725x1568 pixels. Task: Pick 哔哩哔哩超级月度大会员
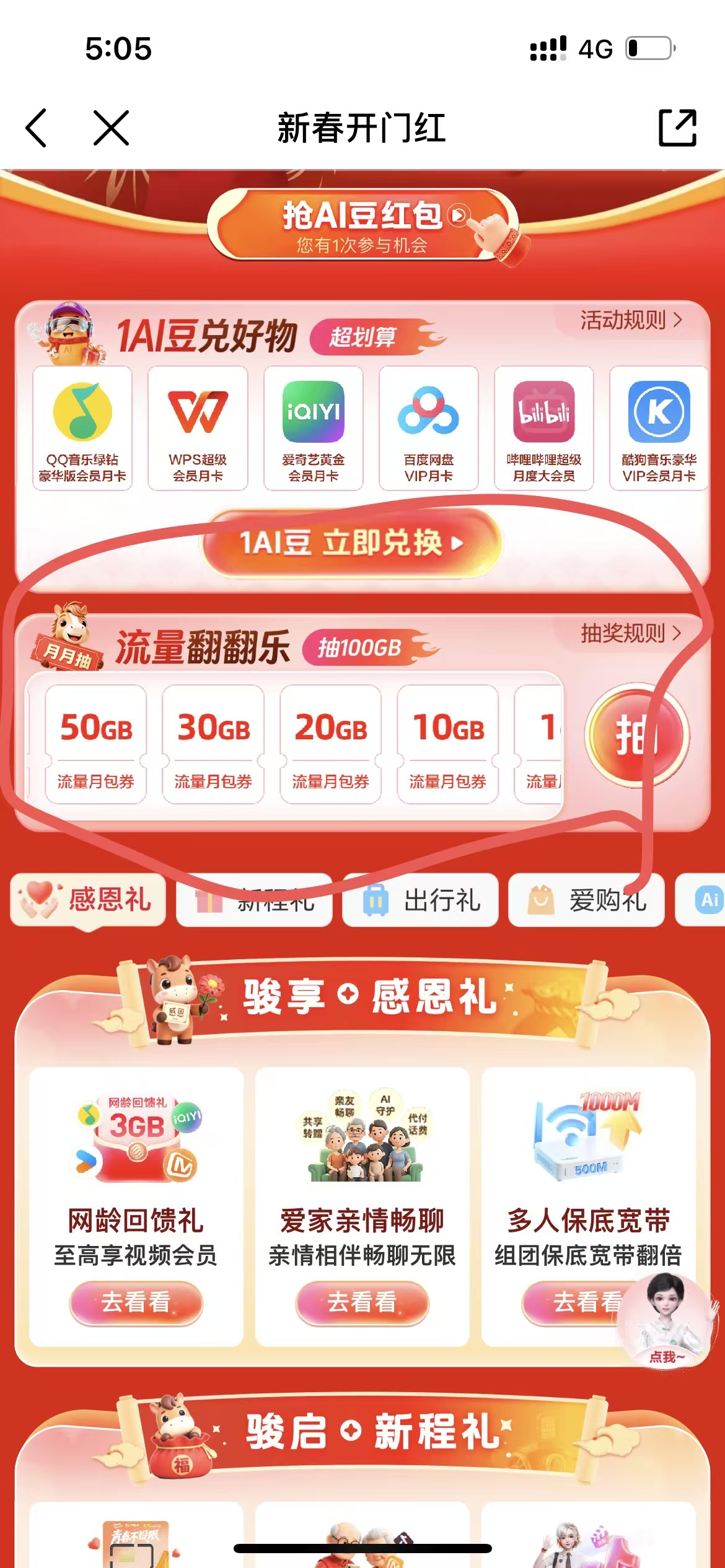543,429
